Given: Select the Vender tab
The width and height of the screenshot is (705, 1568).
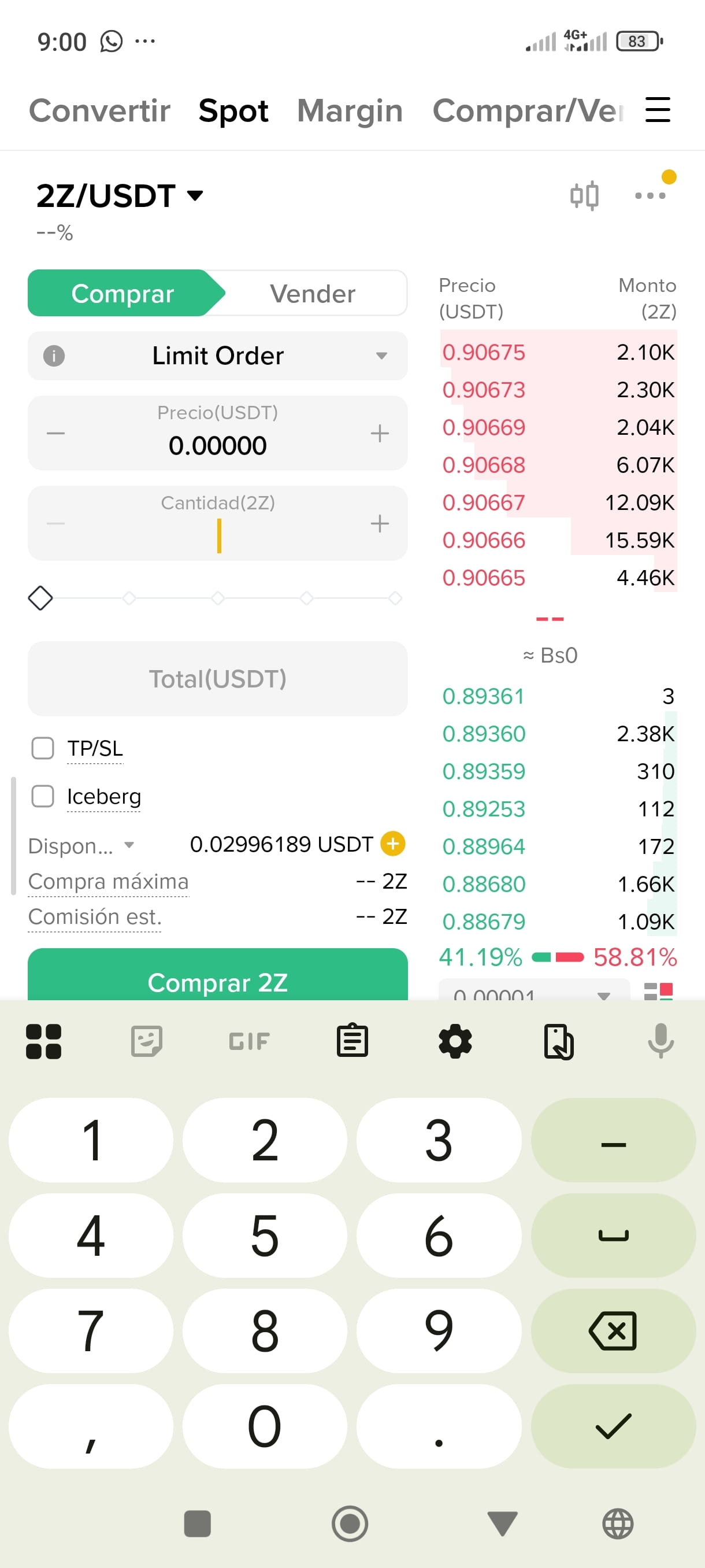Looking at the screenshot, I should point(313,294).
